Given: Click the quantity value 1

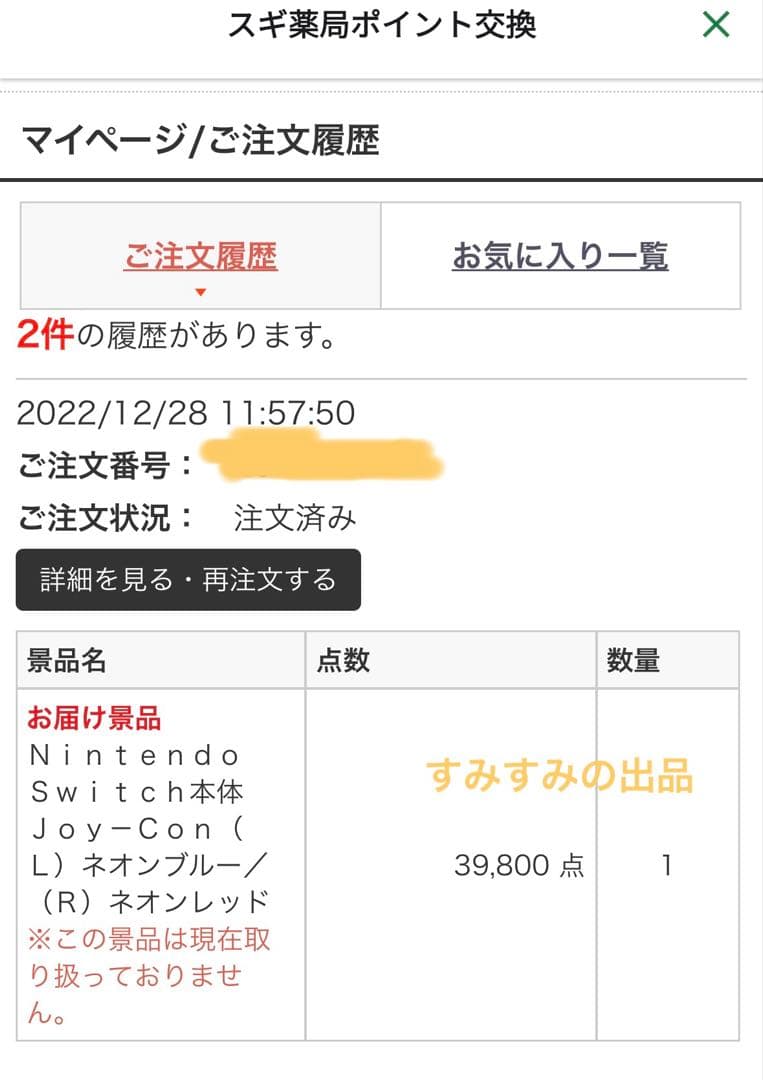Looking at the screenshot, I should click(x=669, y=865).
